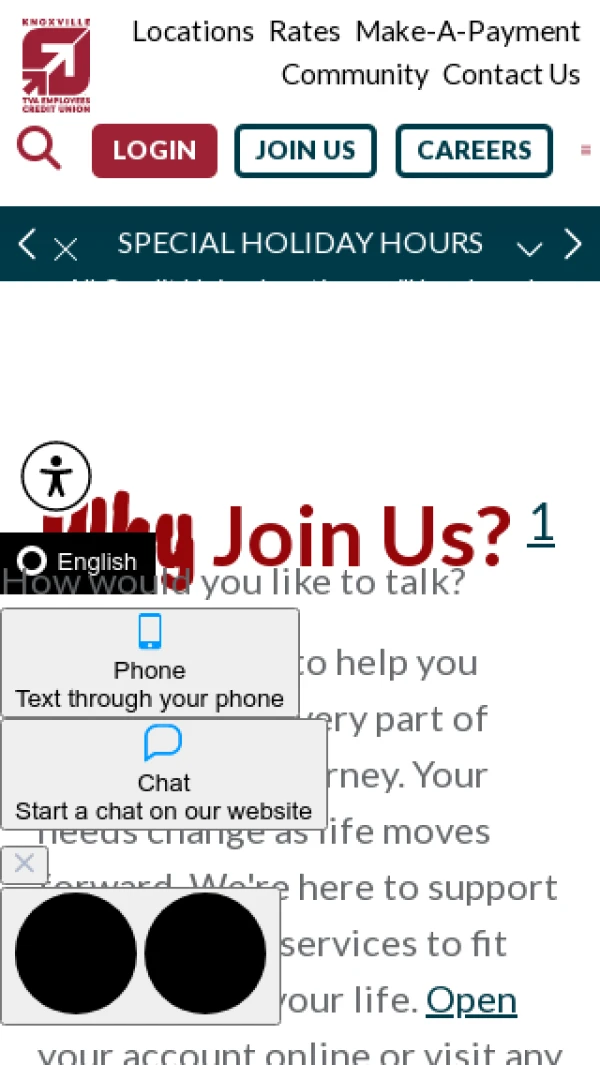This screenshot has height=1065, width=600.
Task: Visit the Community page
Action: 354,75
